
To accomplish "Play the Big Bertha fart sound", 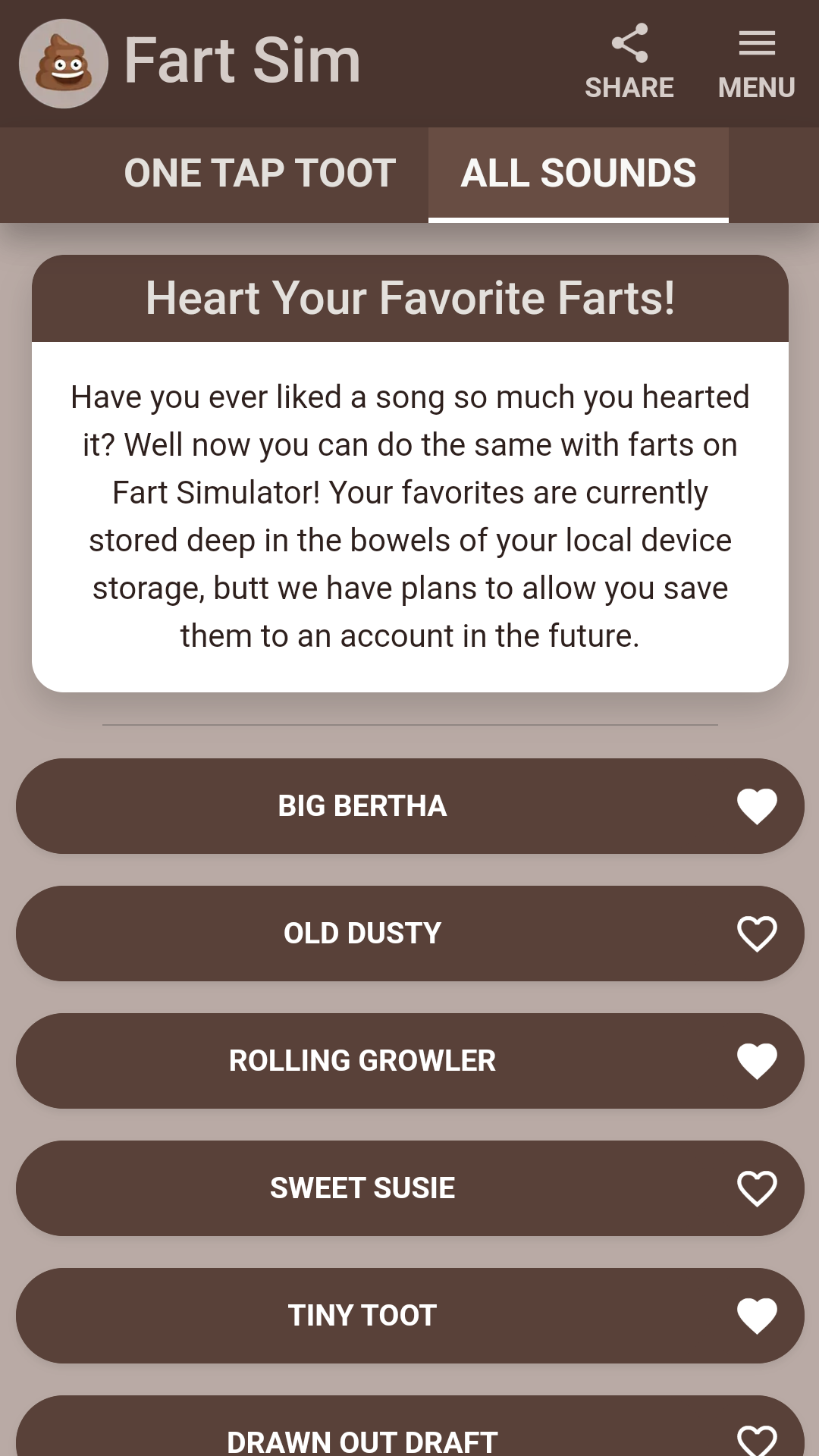I will point(363,805).
